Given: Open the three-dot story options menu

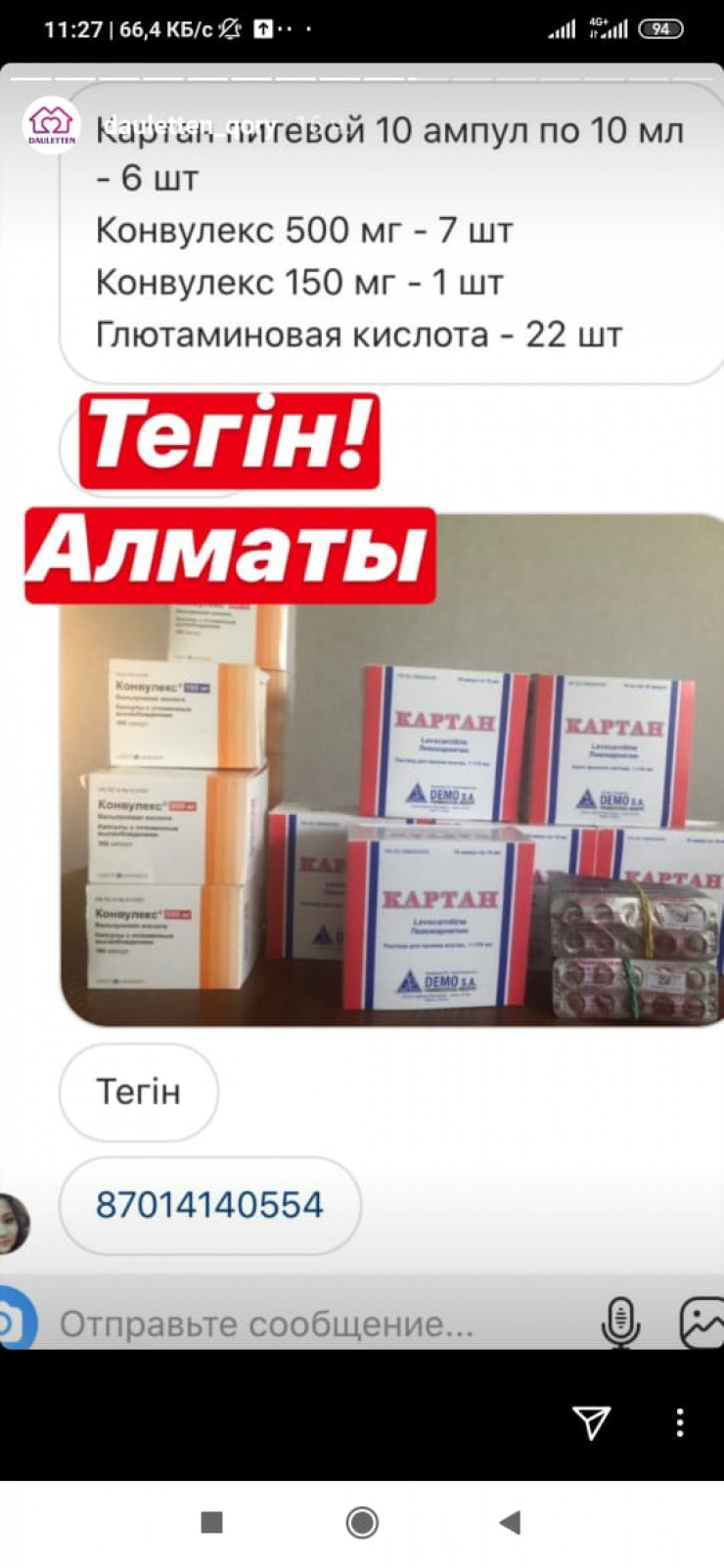Looking at the screenshot, I should click(x=680, y=1421).
